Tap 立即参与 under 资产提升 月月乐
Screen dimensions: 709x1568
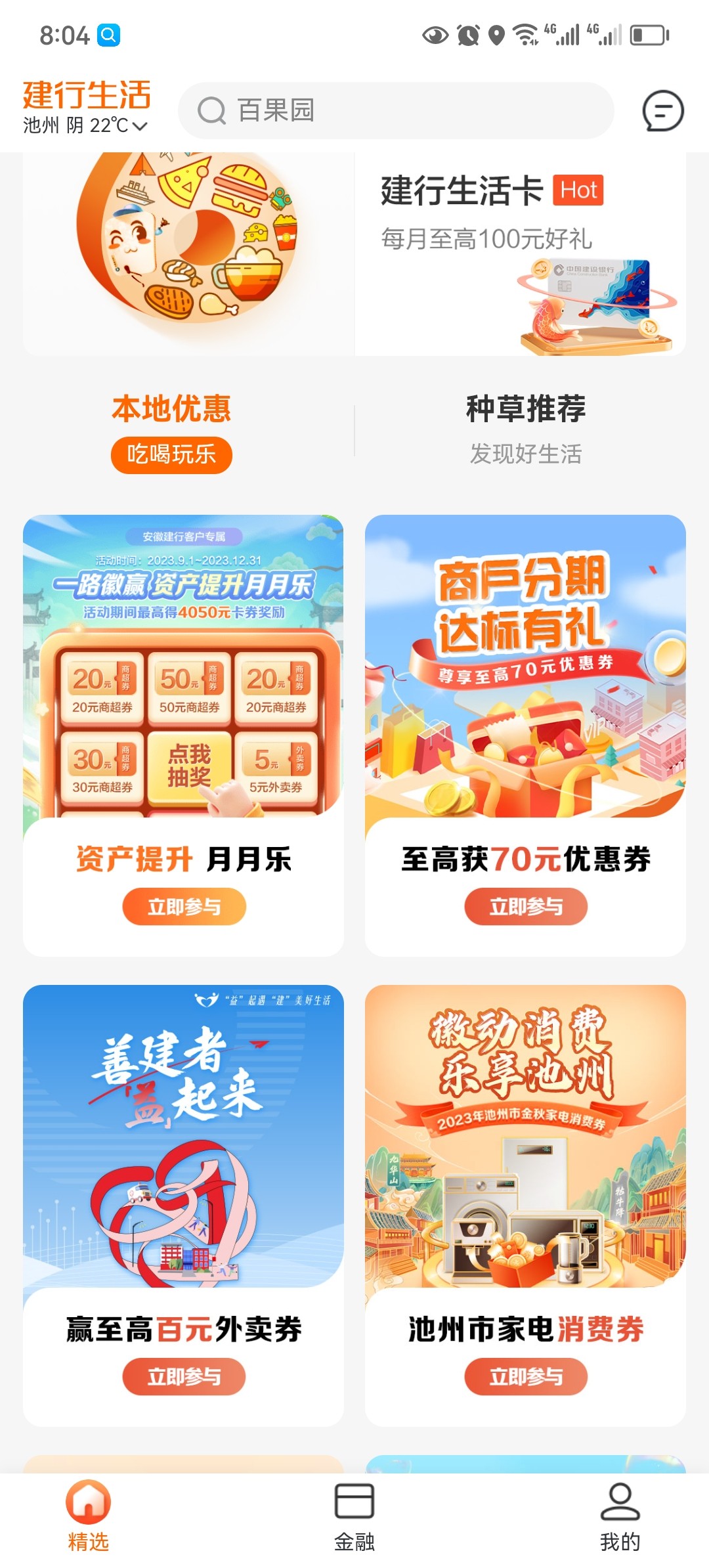point(184,907)
